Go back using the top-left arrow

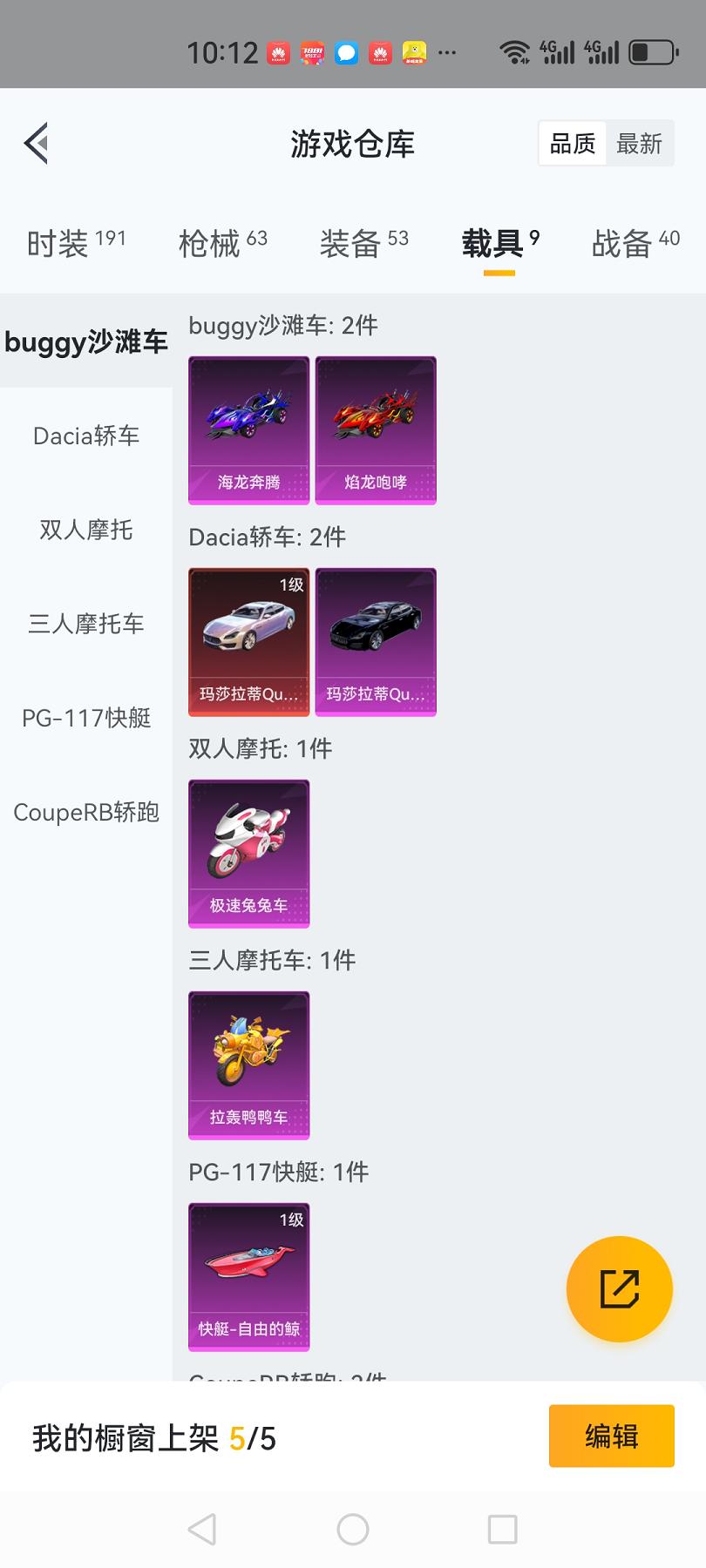(37, 144)
